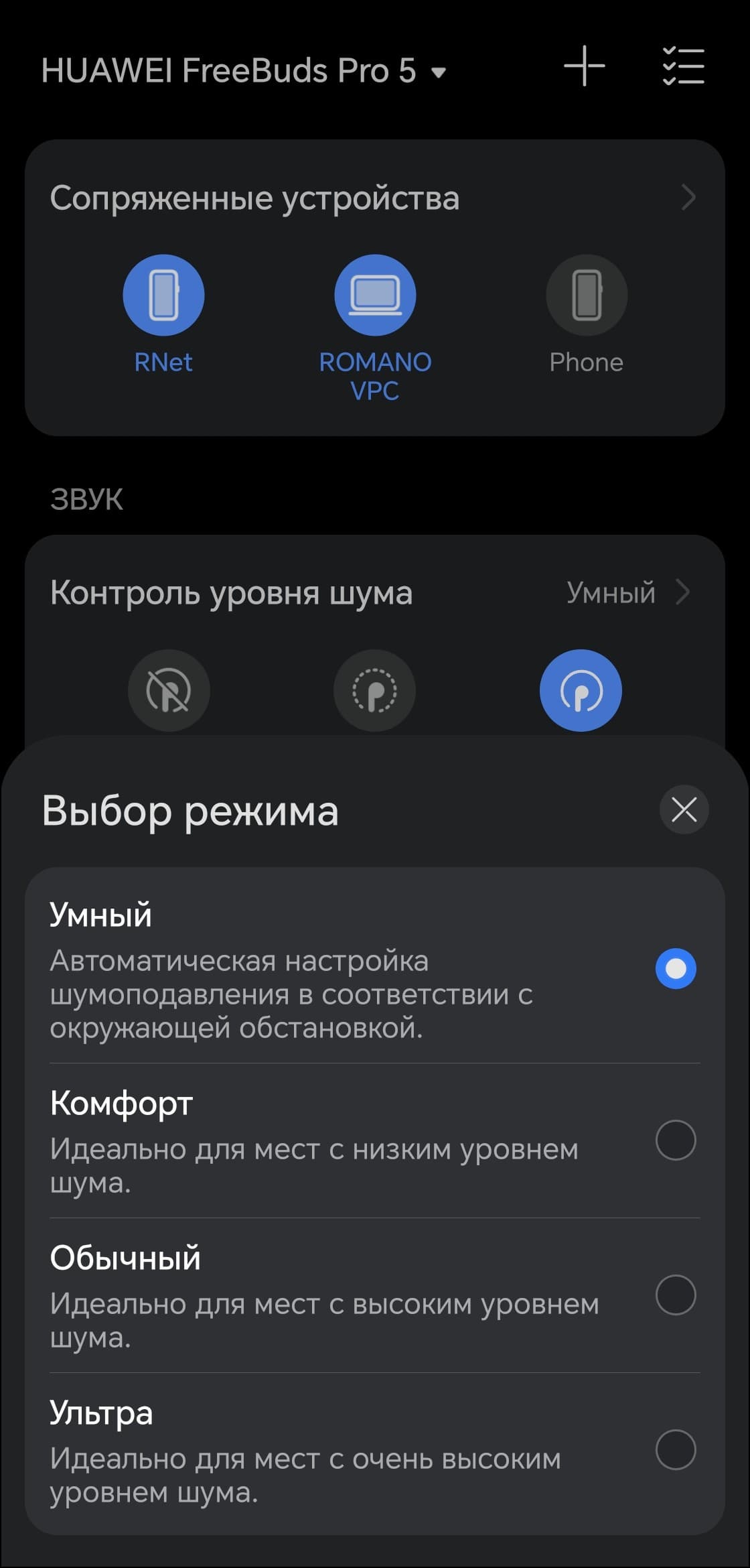Image resolution: width=750 pixels, height=1568 pixels.
Task: Open the HUAWEI FreeBuds Pro 5 device dropdown
Action: click(x=244, y=70)
